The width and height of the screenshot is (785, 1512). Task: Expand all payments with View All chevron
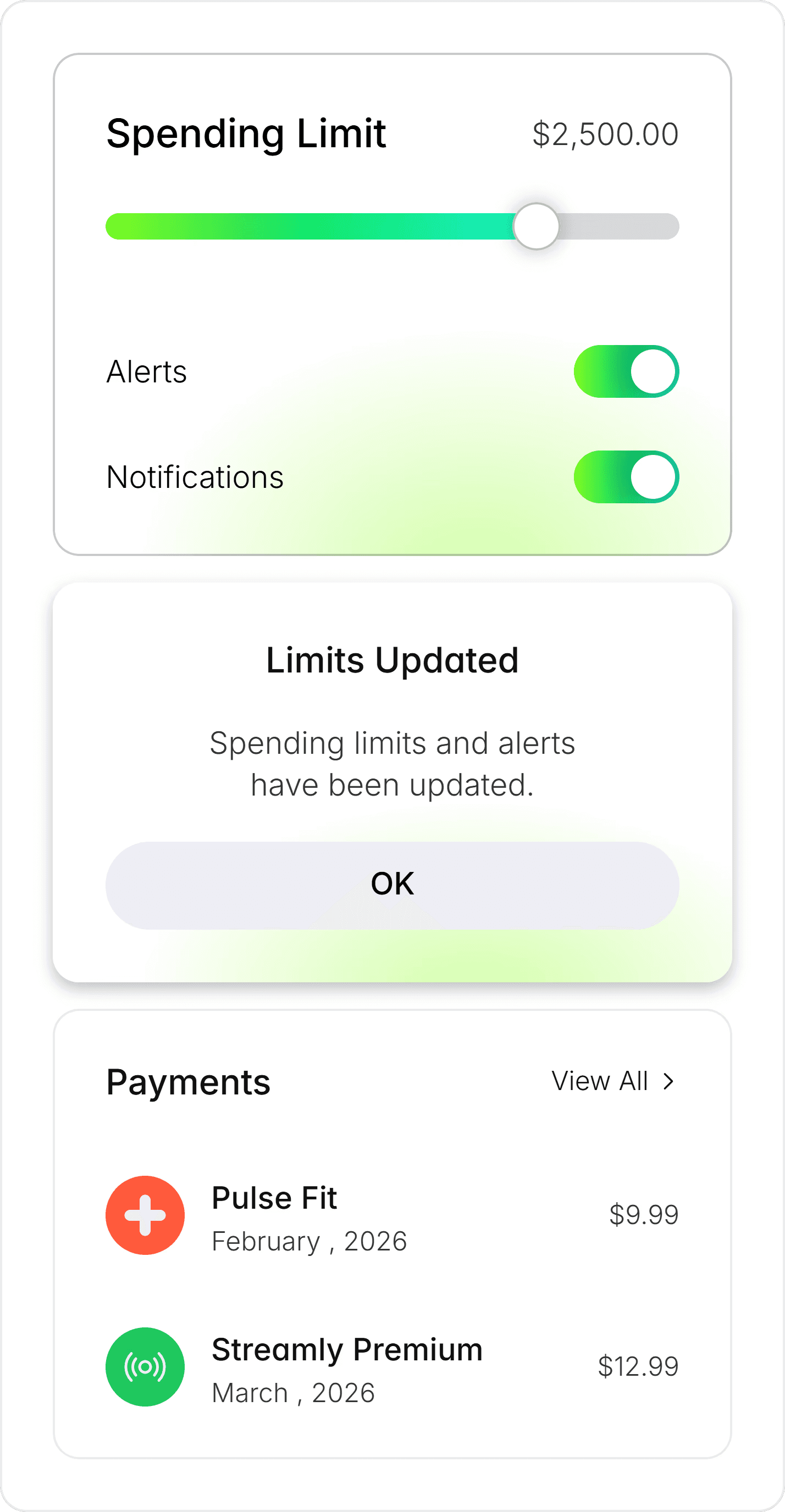669,1081
